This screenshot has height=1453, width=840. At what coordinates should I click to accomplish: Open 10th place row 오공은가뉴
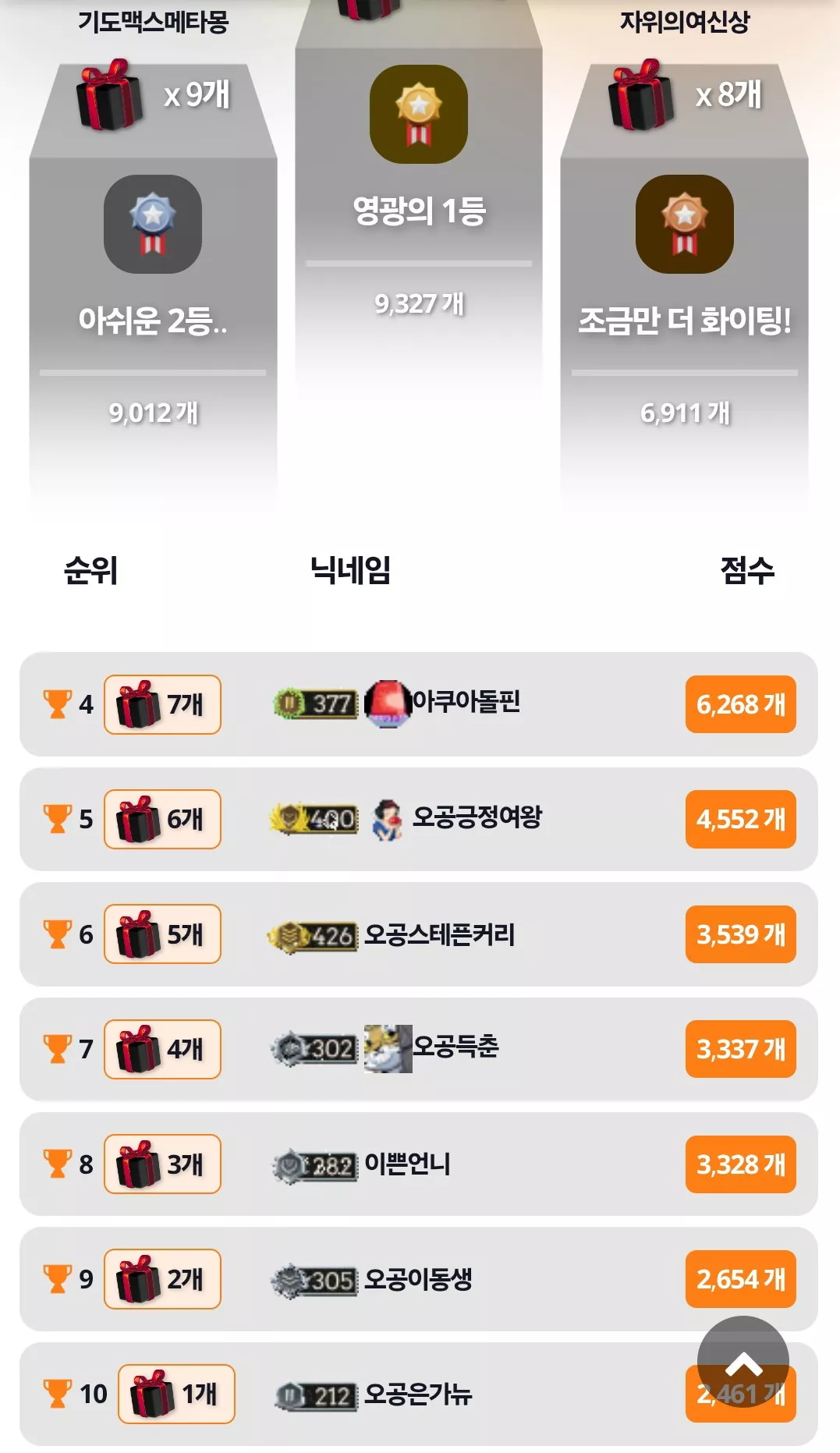pyautogui.click(x=419, y=1394)
